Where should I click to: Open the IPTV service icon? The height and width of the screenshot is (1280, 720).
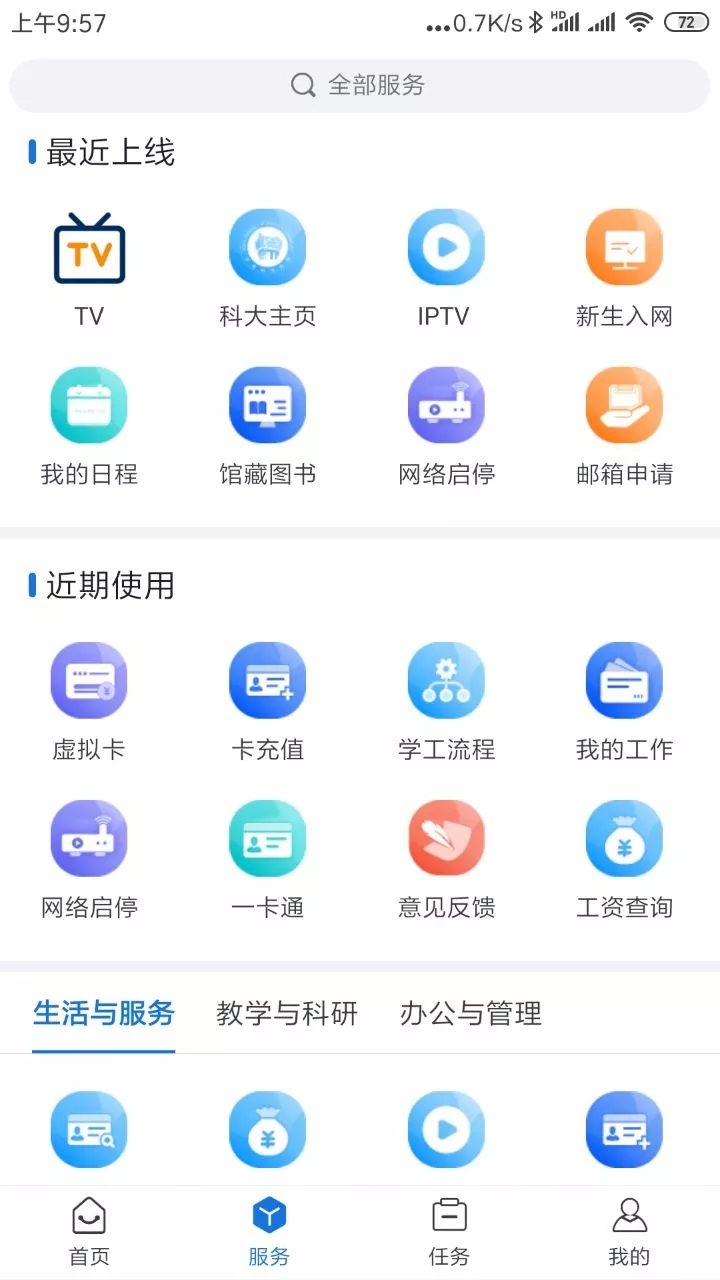click(446, 247)
